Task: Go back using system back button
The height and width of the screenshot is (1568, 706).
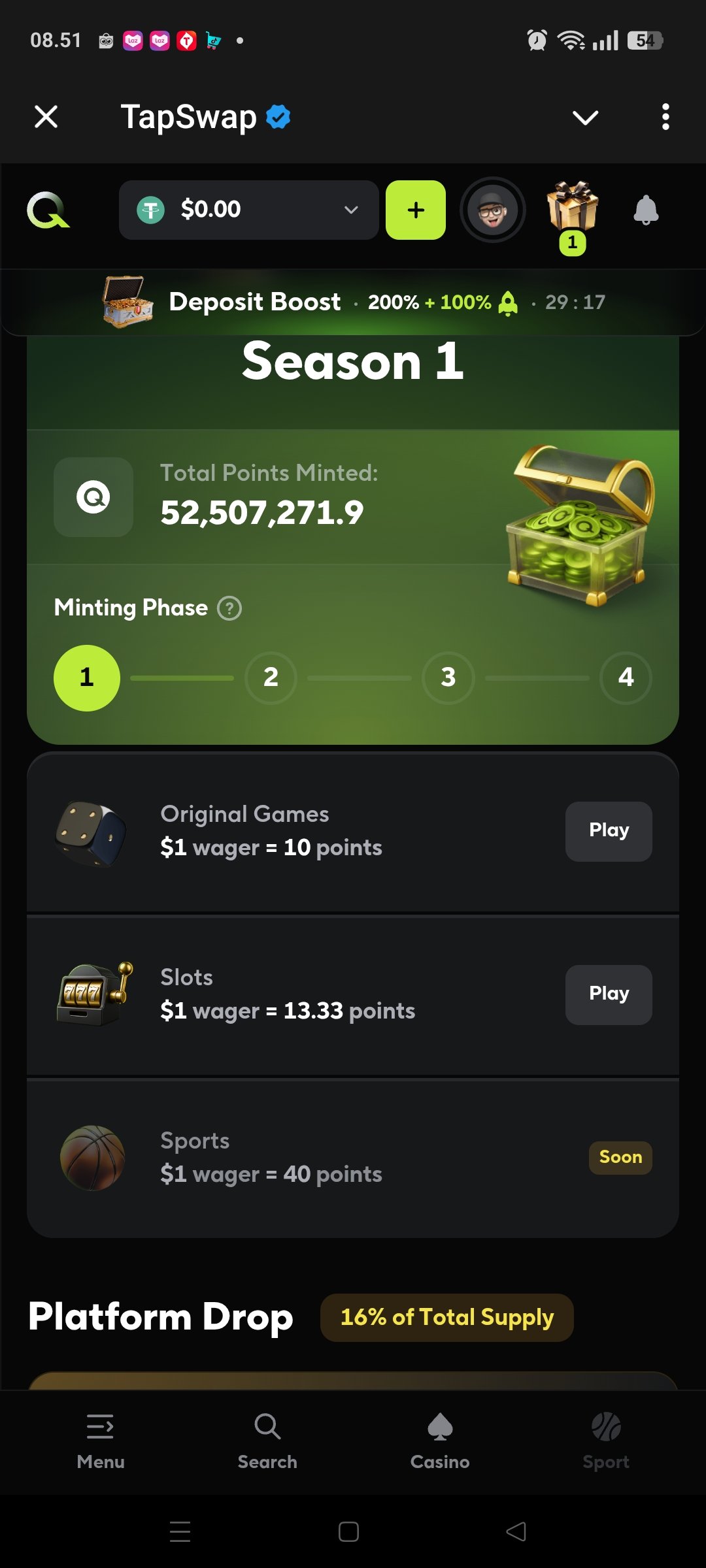Action: click(x=516, y=1531)
